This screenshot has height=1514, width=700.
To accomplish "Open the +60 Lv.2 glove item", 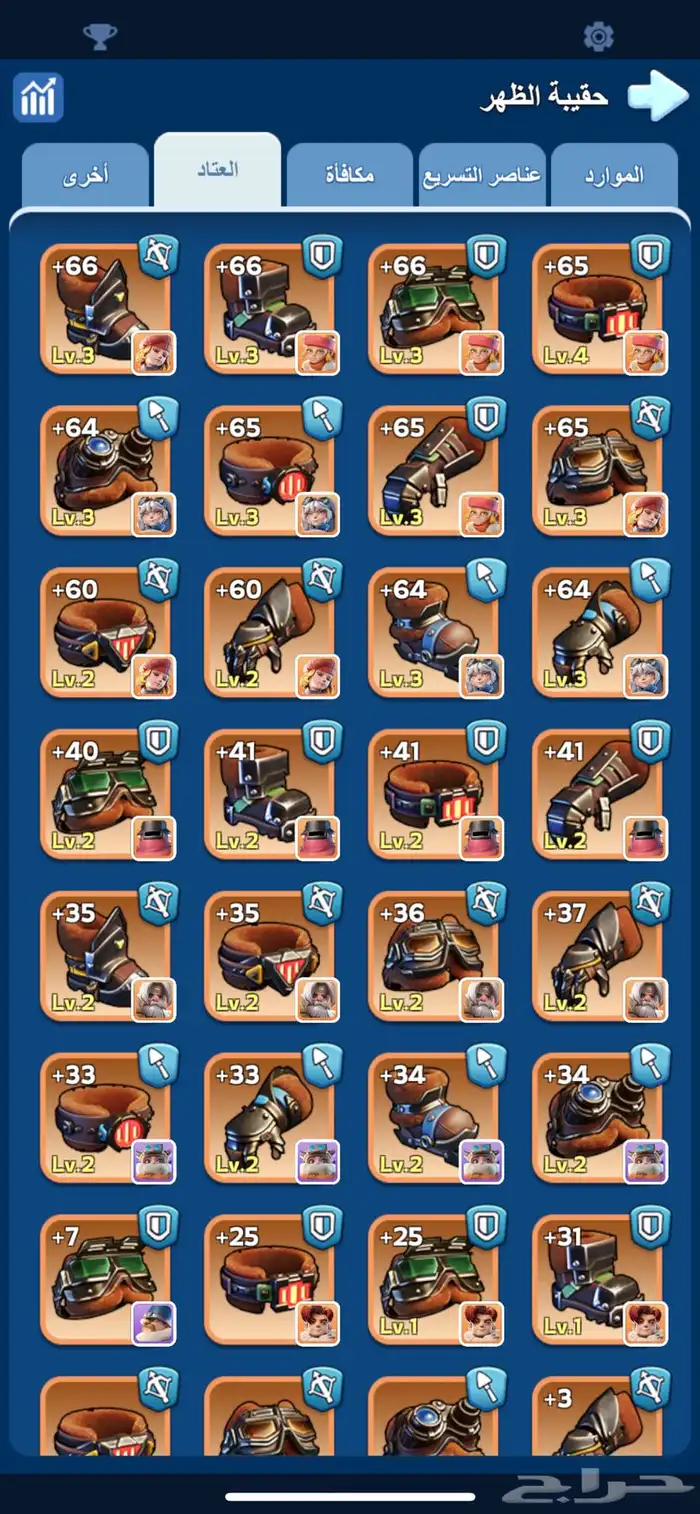I will 268,632.
